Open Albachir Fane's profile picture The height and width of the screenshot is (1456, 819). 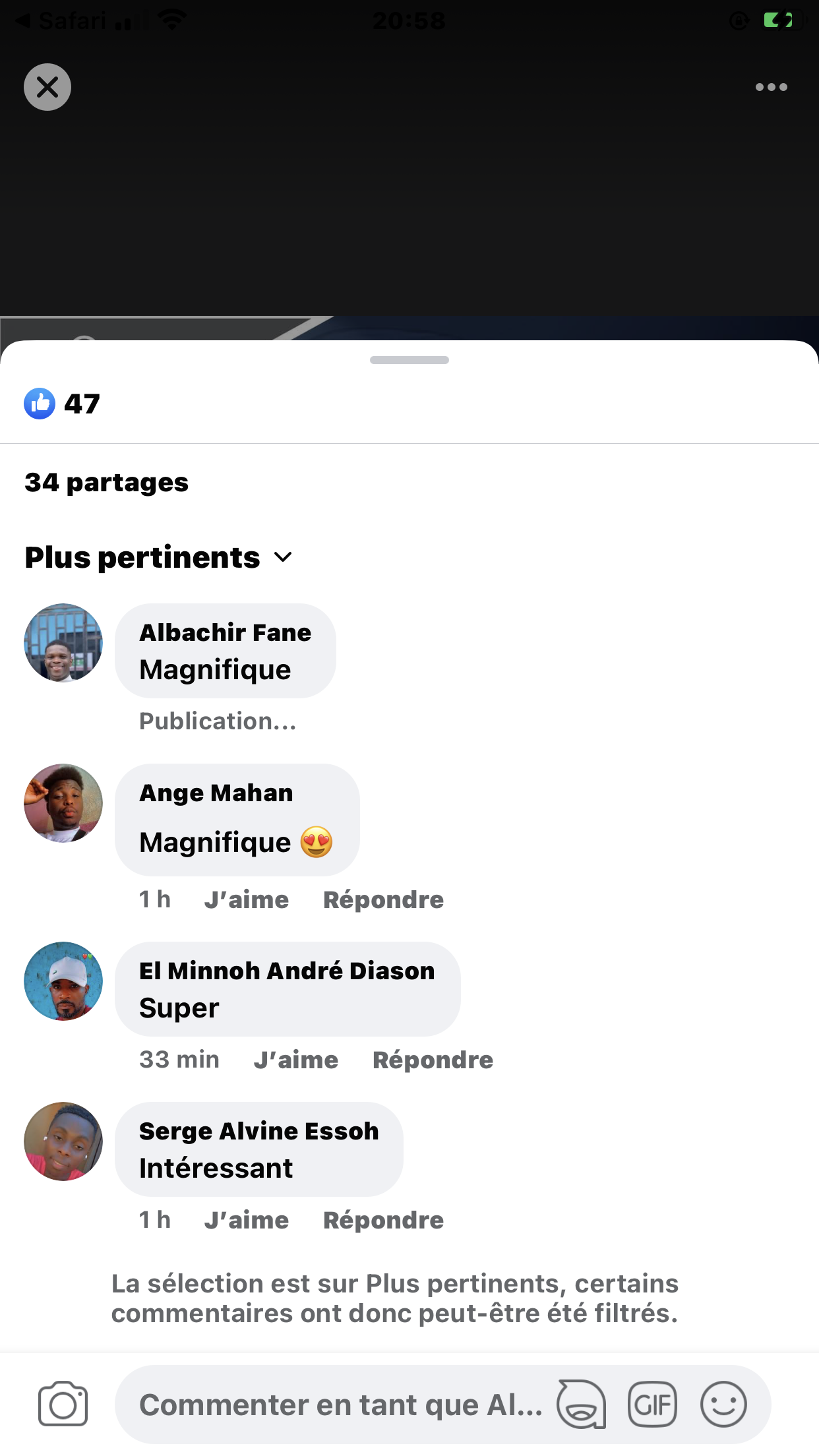[x=63, y=643]
